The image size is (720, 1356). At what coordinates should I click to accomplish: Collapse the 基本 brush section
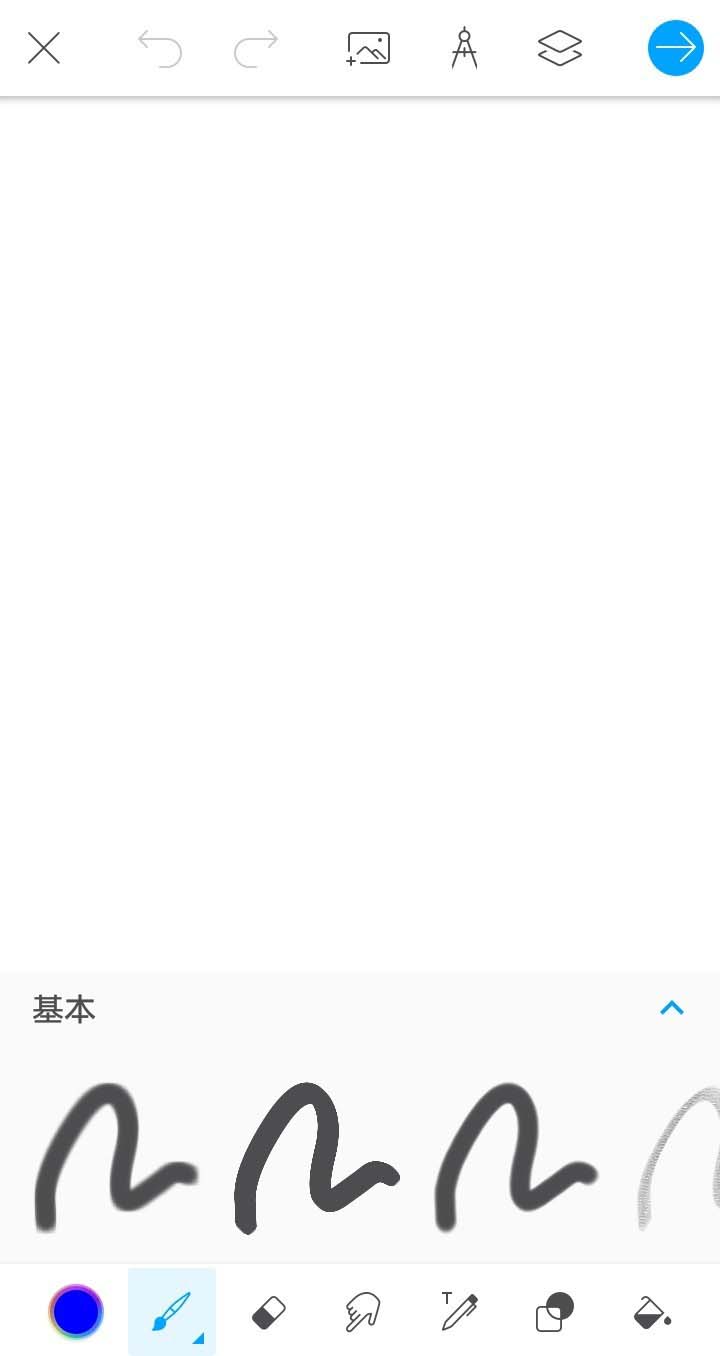pos(672,1008)
